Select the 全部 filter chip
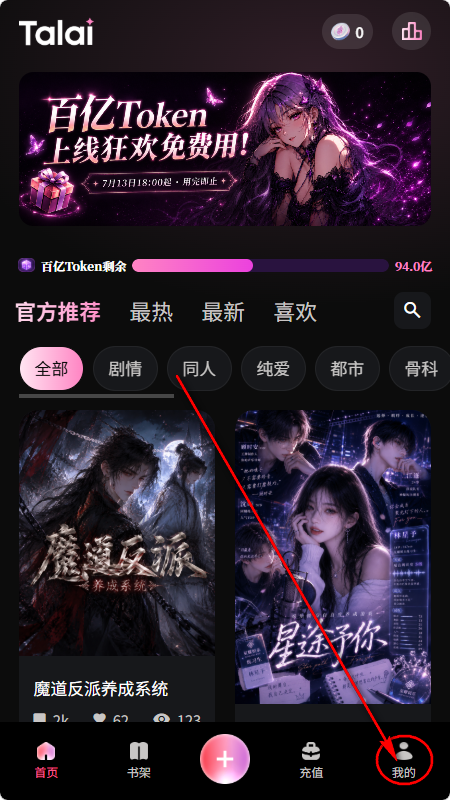Screen dimensions: 450x800 tap(51, 369)
